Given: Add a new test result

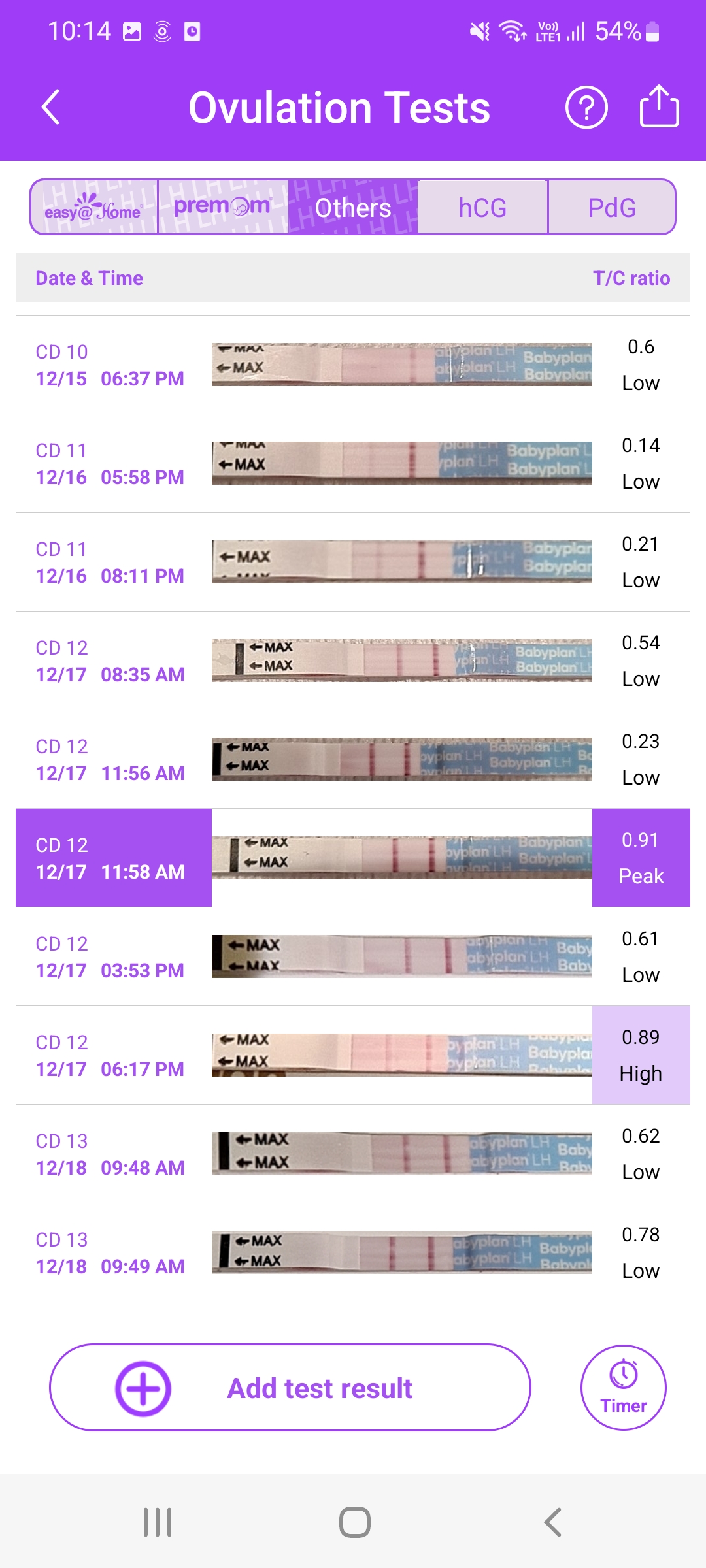Looking at the screenshot, I should (290, 1388).
